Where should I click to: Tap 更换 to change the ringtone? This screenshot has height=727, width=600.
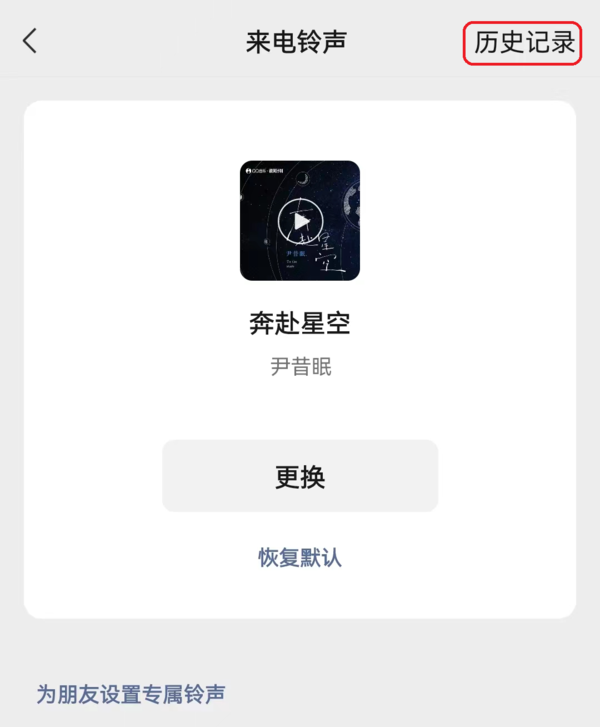[x=300, y=476]
